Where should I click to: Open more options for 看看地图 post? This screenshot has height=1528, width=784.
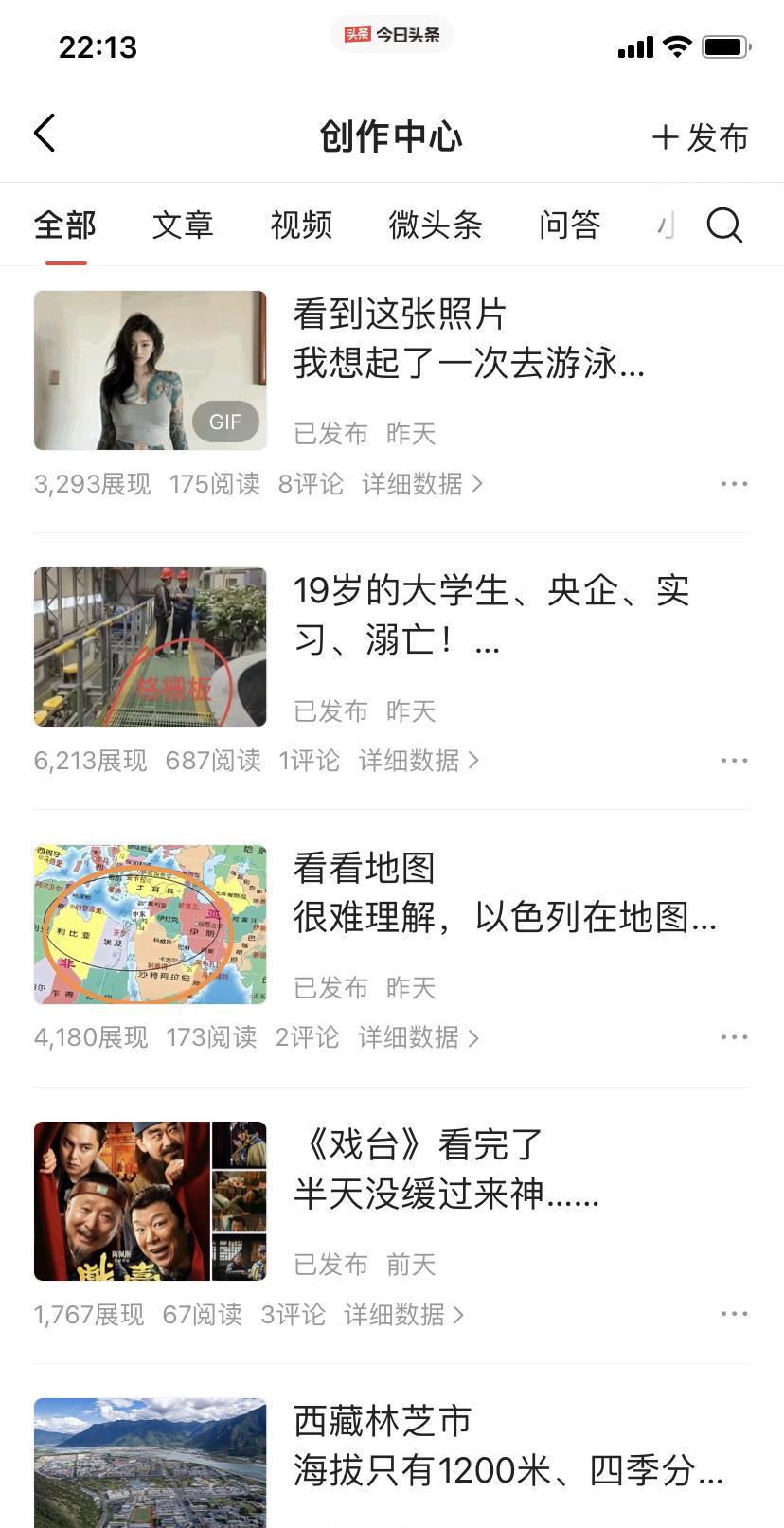[x=734, y=1037]
